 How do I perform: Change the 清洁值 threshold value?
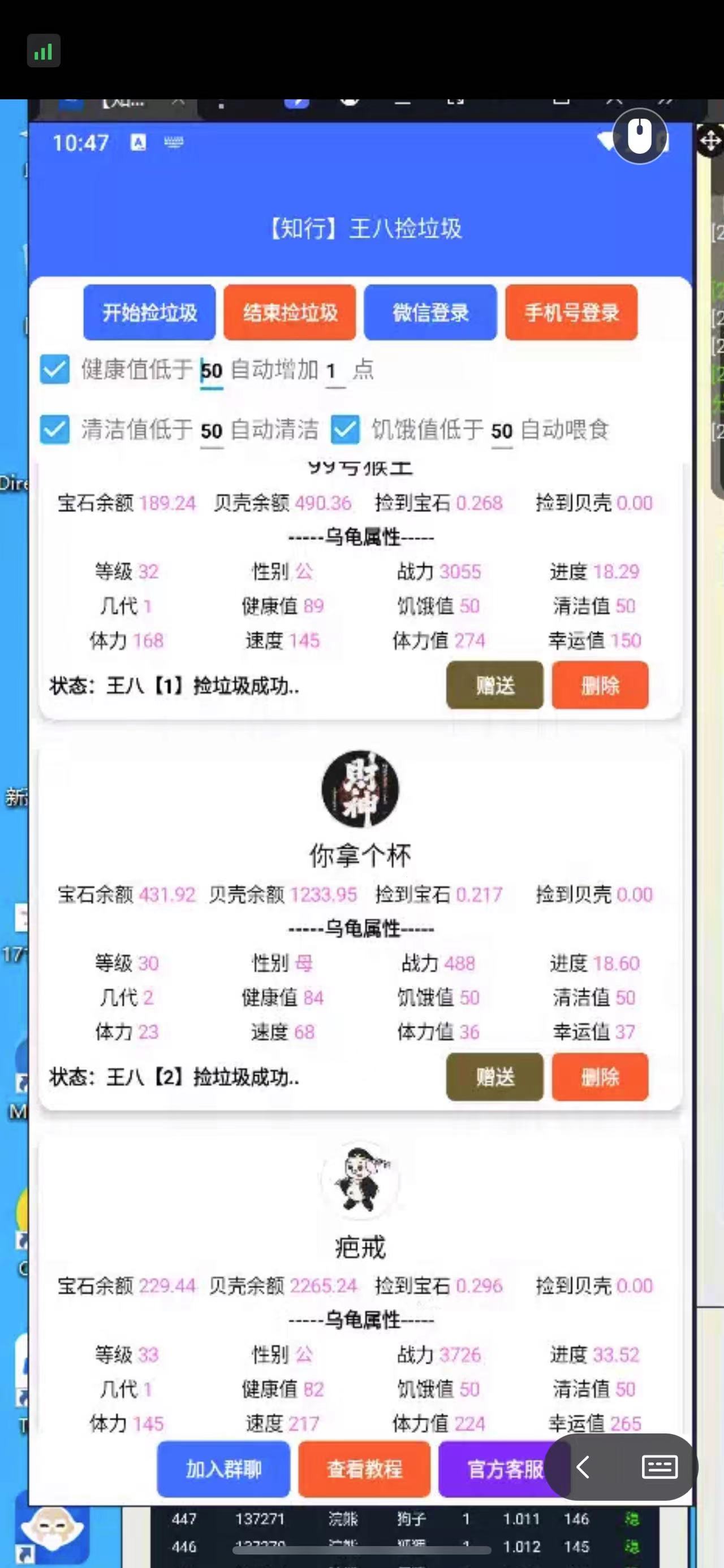click(x=212, y=431)
